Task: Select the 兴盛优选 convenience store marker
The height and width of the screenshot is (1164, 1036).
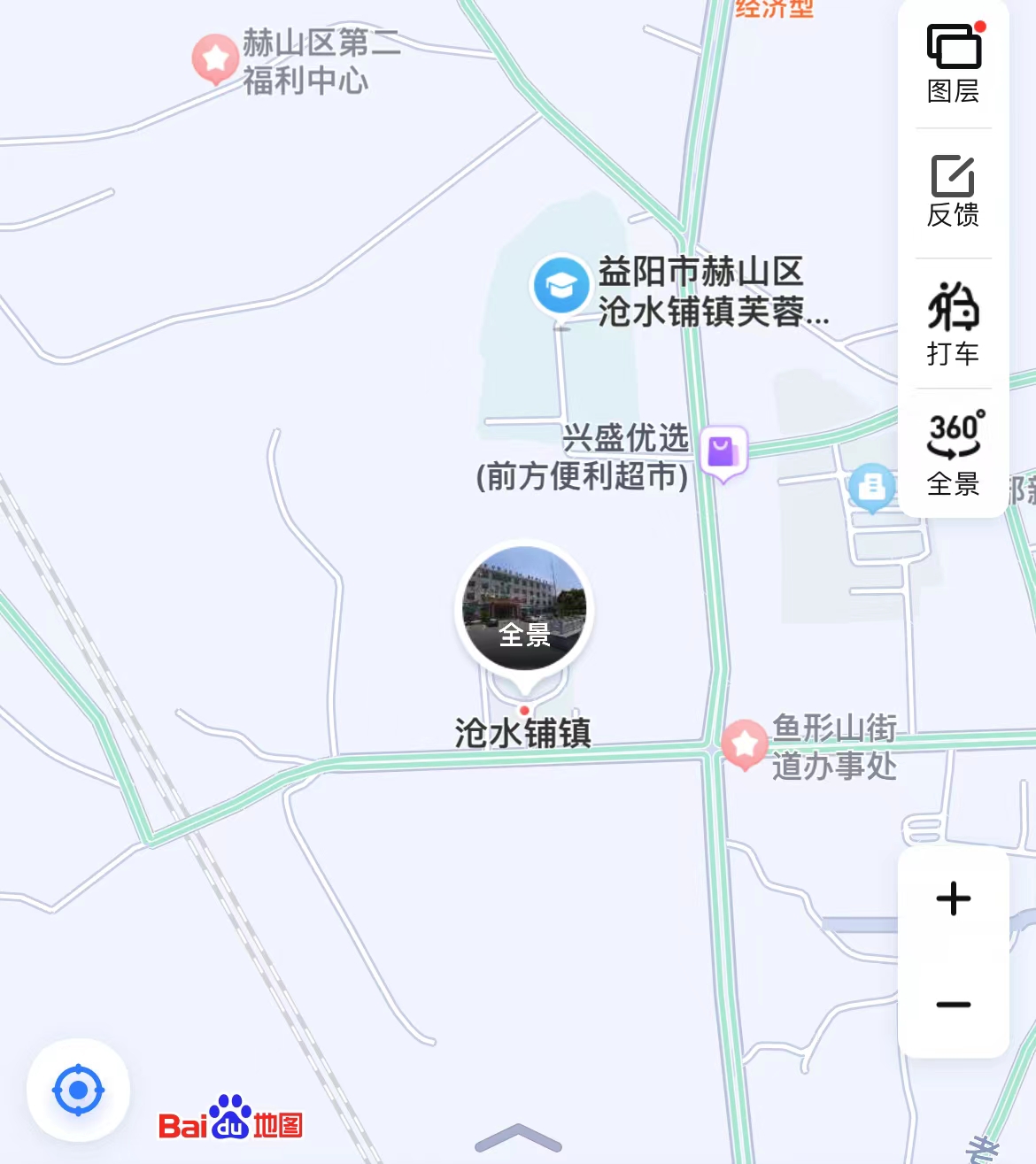Action: coord(723,451)
